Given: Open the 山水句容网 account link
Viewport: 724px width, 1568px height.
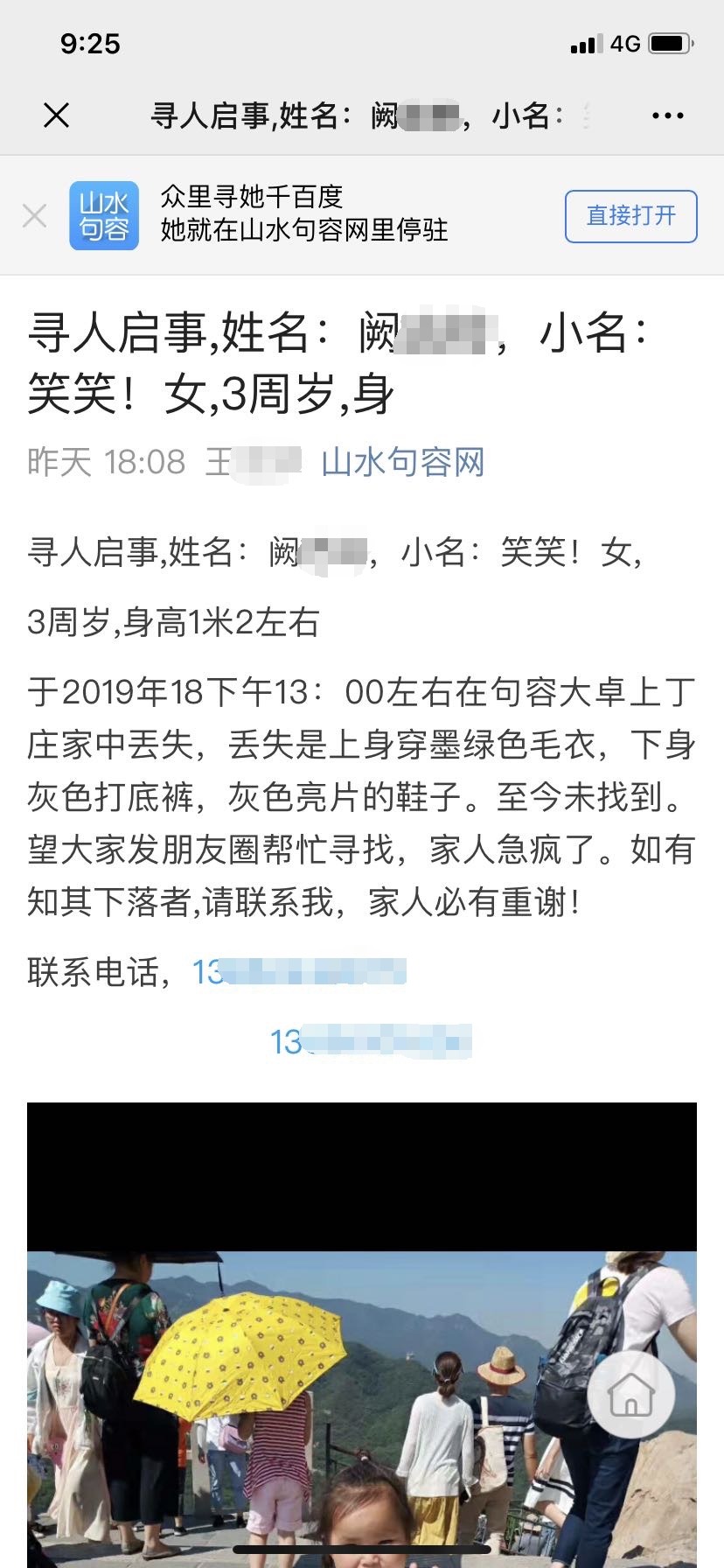Looking at the screenshot, I should pos(403,462).
